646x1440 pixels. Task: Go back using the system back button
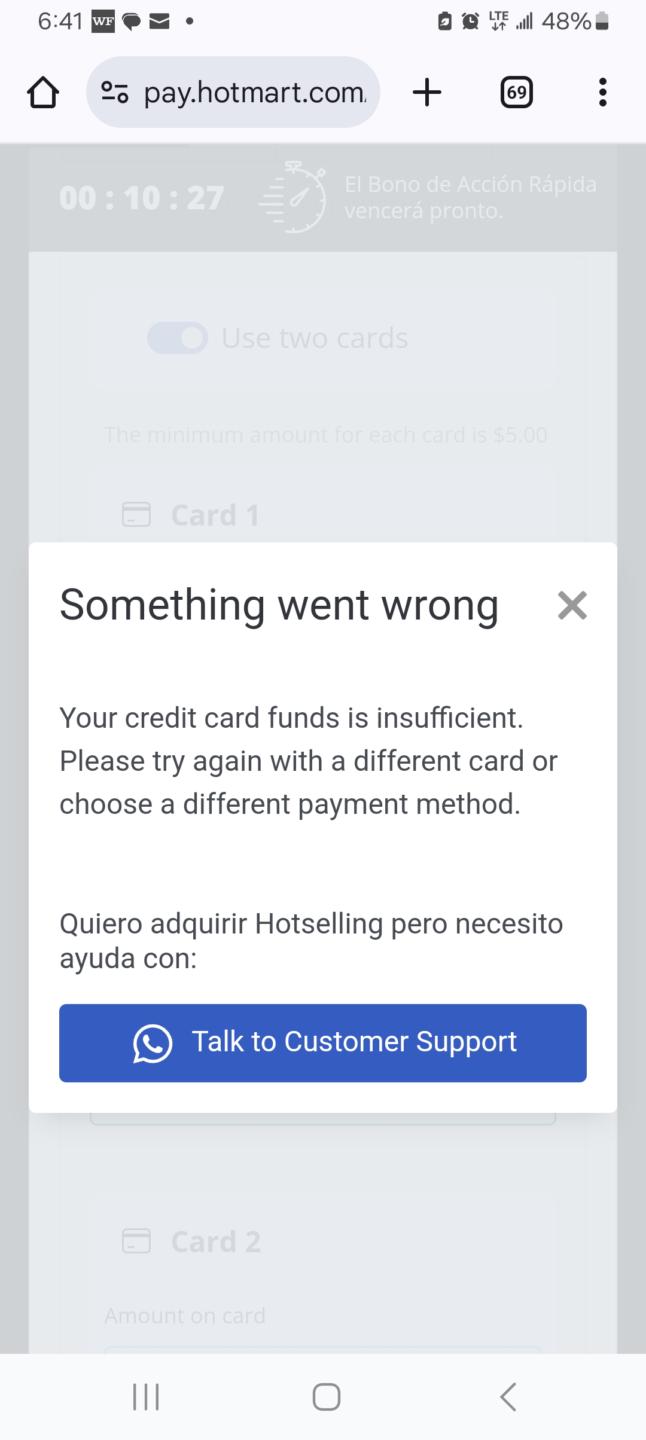coord(508,1396)
